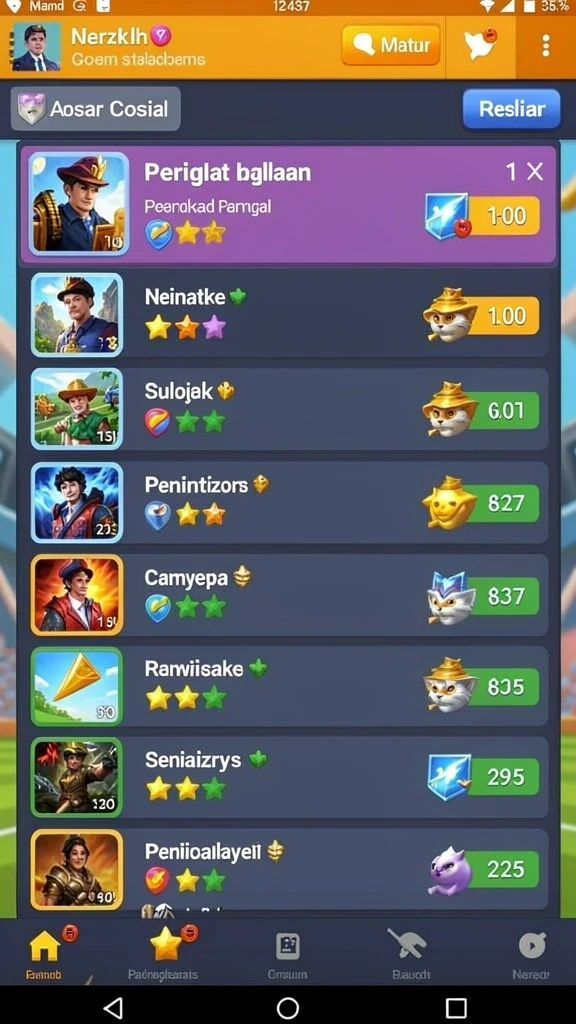This screenshot has height=1024, width=576.
Task: Open the Sulojak row
Action: 288,409
